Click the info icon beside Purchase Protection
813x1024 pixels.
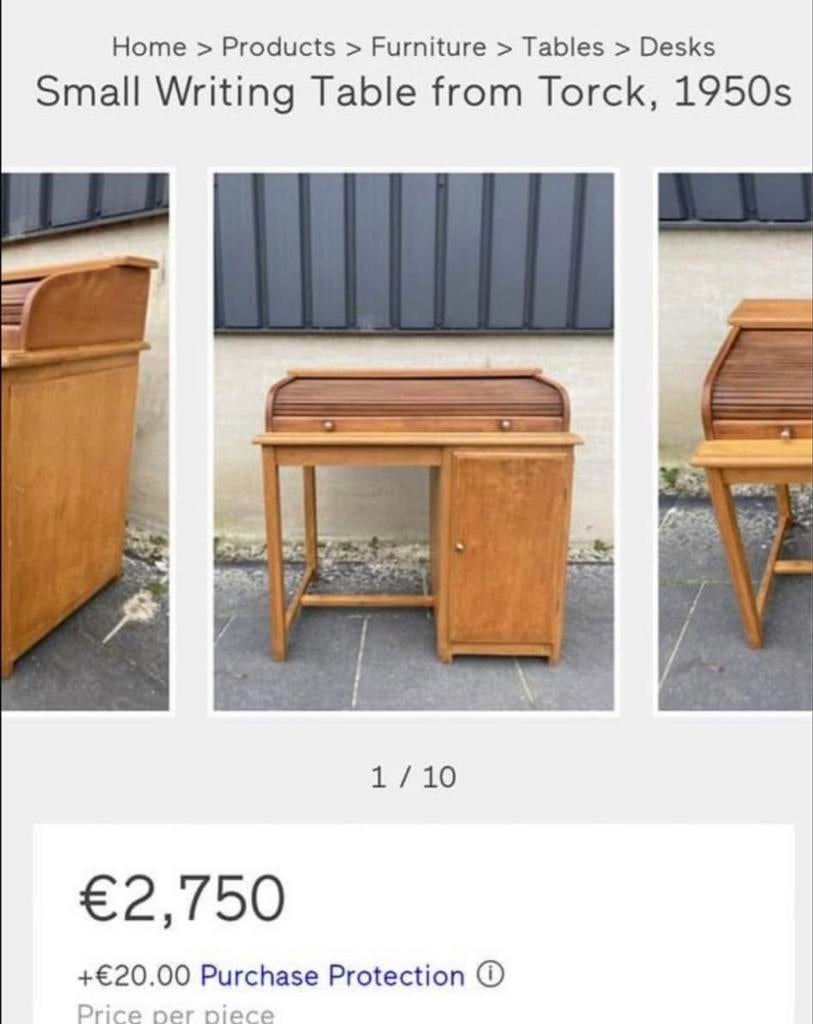pyautogui.click(x=490, y=975)
